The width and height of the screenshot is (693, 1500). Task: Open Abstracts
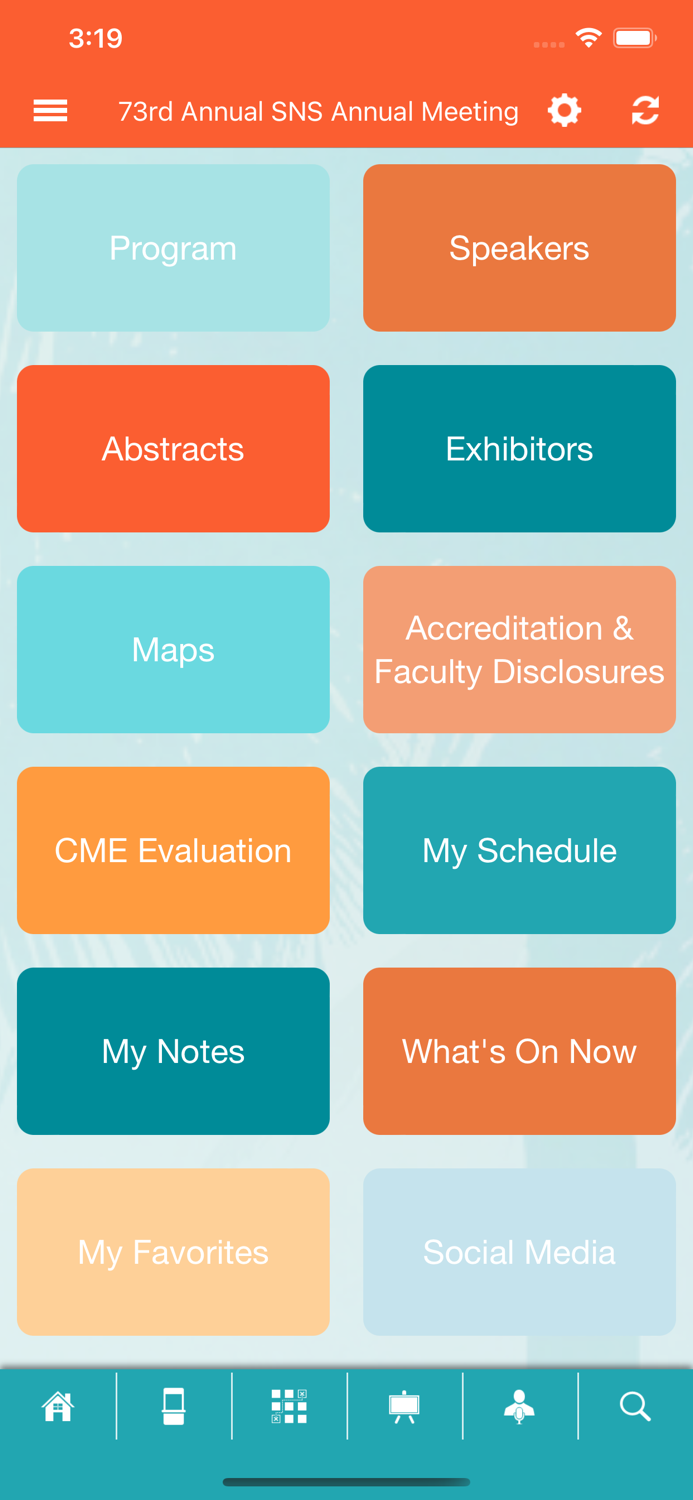[x=173, y=449]
